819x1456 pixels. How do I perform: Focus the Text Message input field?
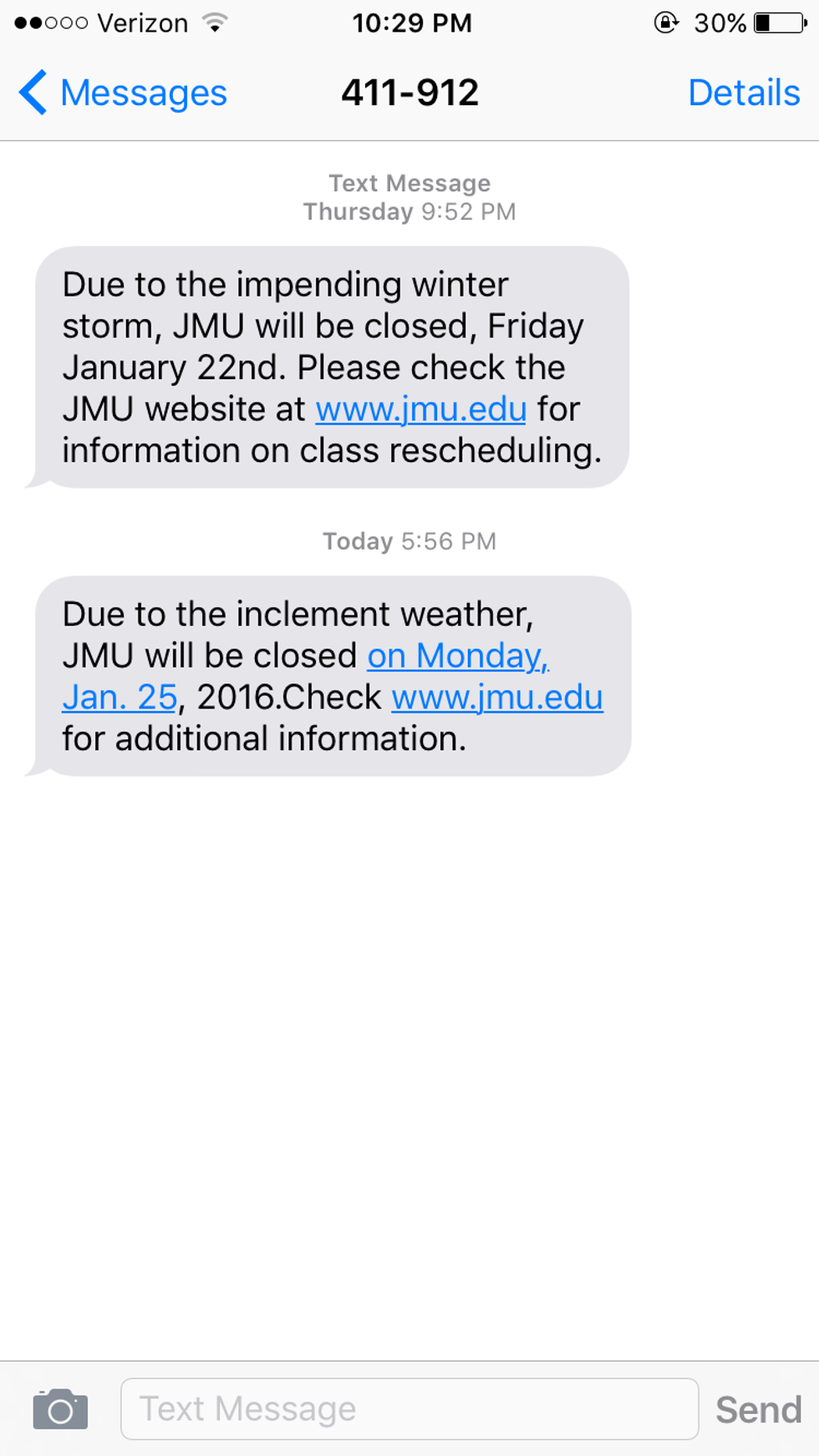[x=409, y=1409]
